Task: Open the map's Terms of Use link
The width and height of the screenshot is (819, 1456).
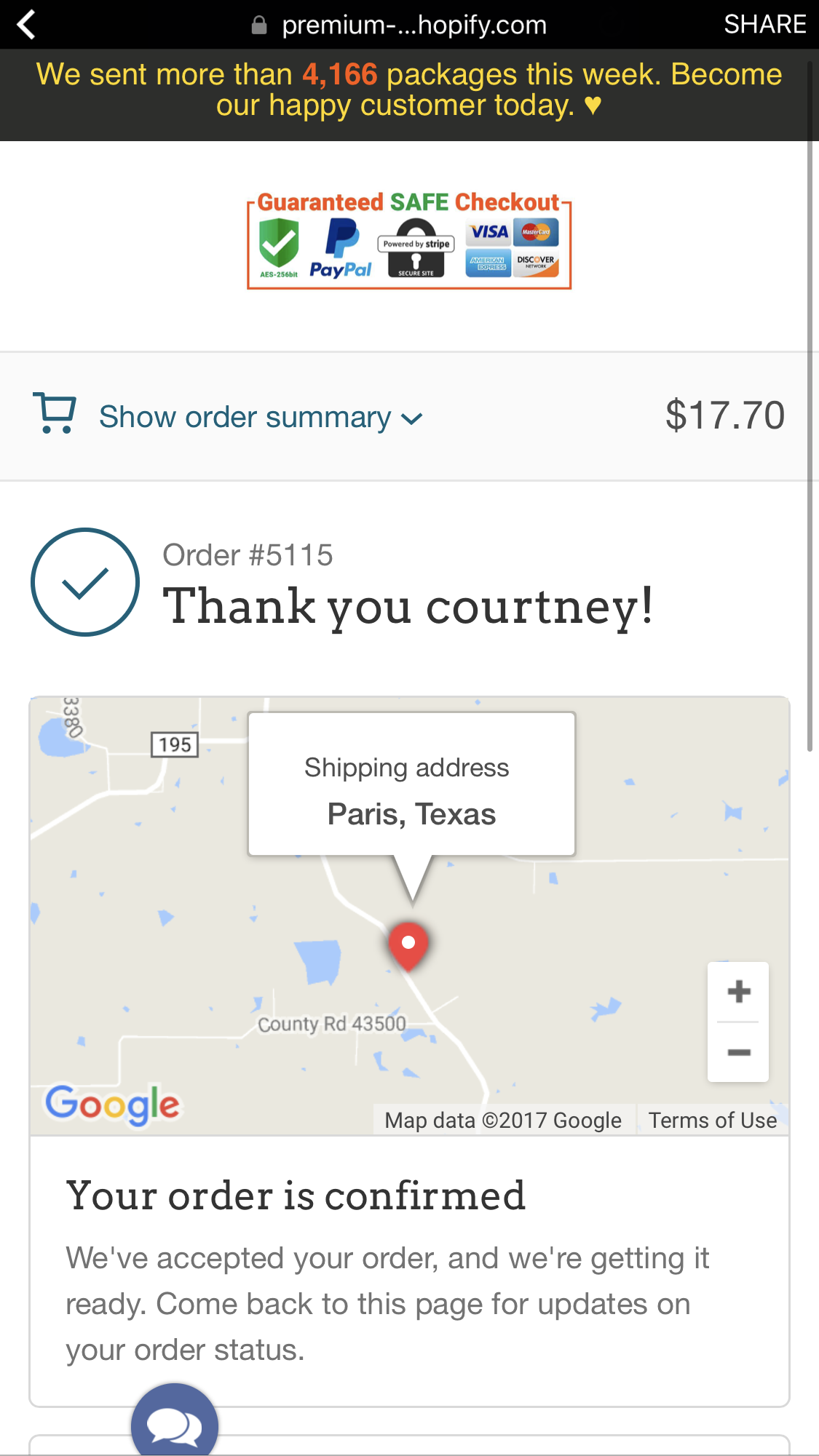Action: pyautogui.click(x=712, y=1121)
